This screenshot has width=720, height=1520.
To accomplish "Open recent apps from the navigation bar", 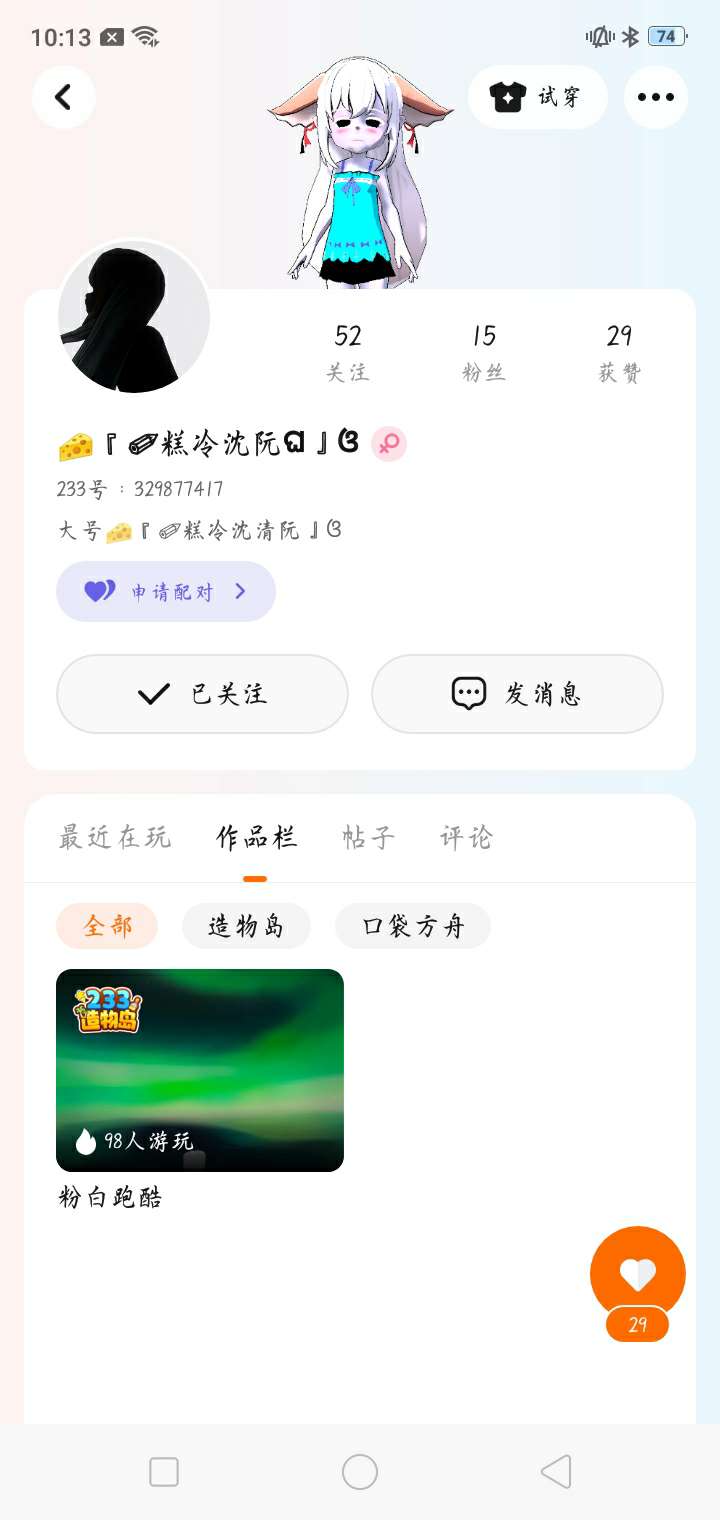I will [164, 1472].
